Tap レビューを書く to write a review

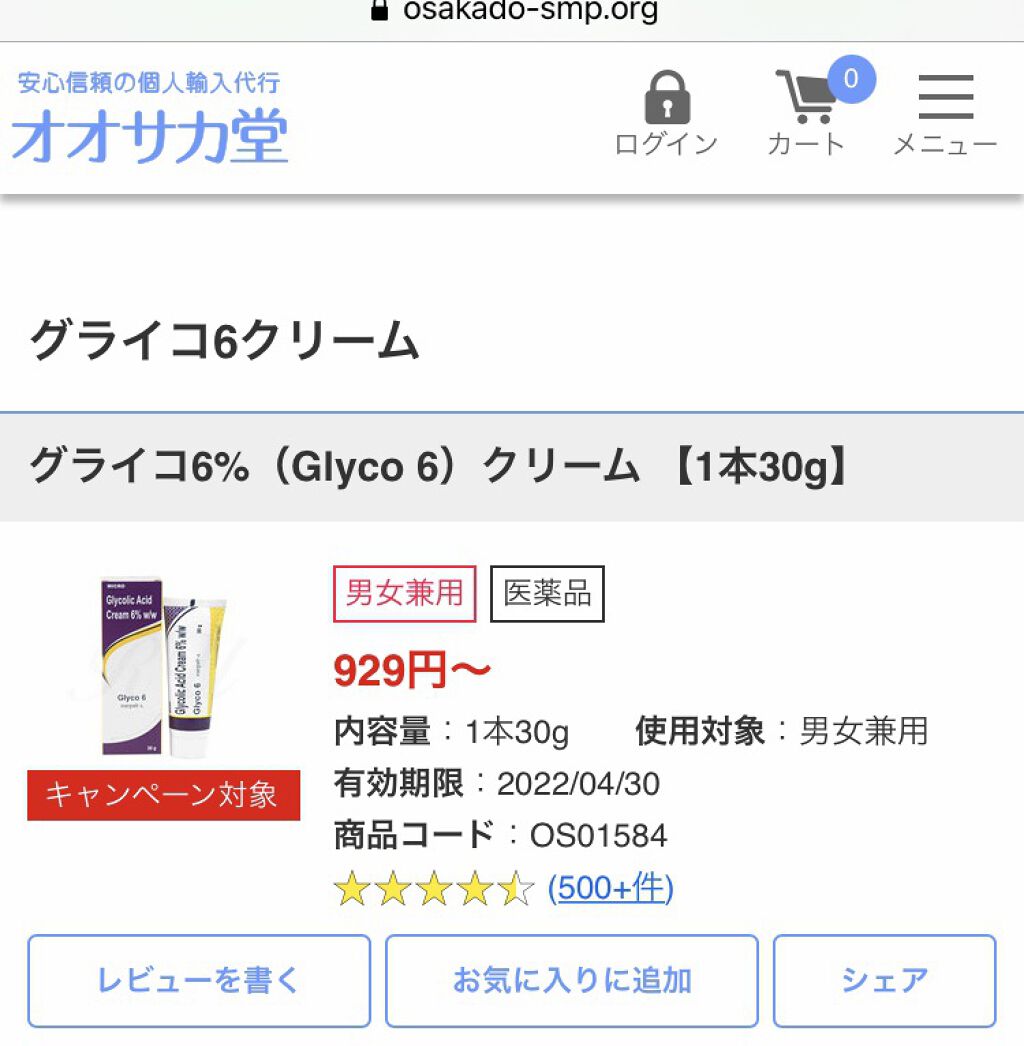tap(199, 980)
